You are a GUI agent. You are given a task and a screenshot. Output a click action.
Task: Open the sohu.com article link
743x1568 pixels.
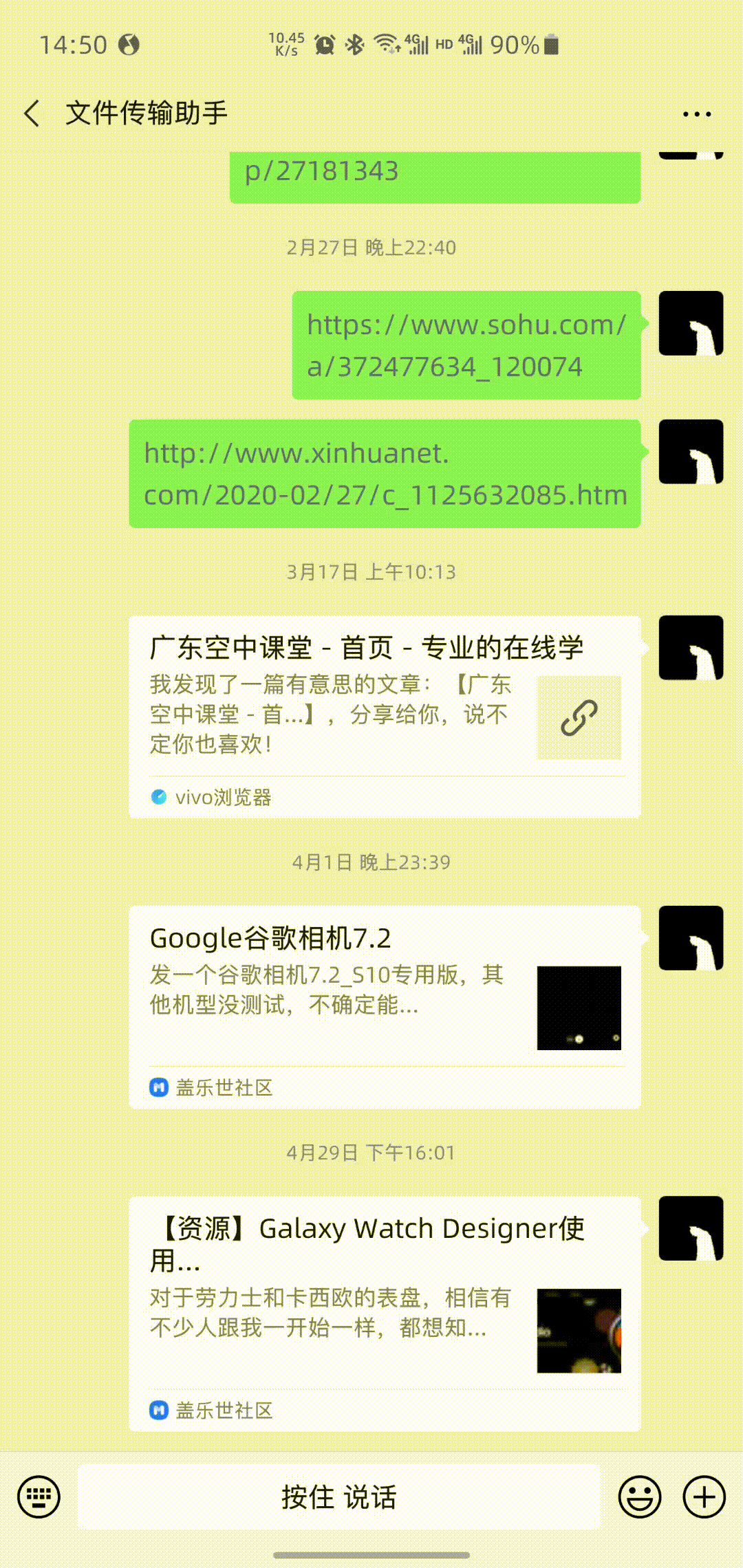[x=466, y=345]
